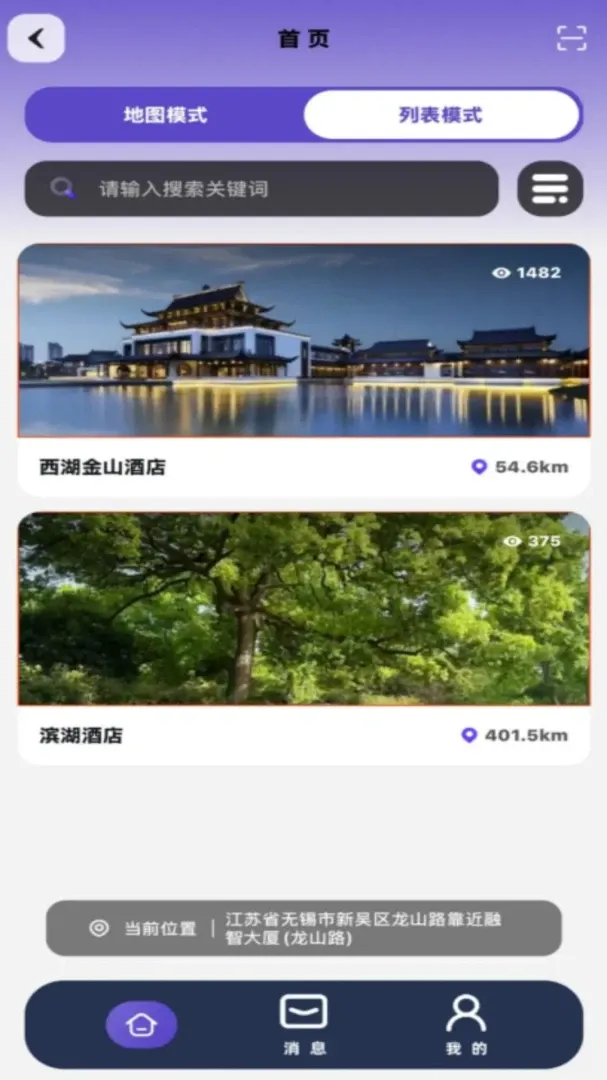Open the 我的 (profile) tab
Viewport: 607px width, 1080px height.
[x=466, y=1025]
